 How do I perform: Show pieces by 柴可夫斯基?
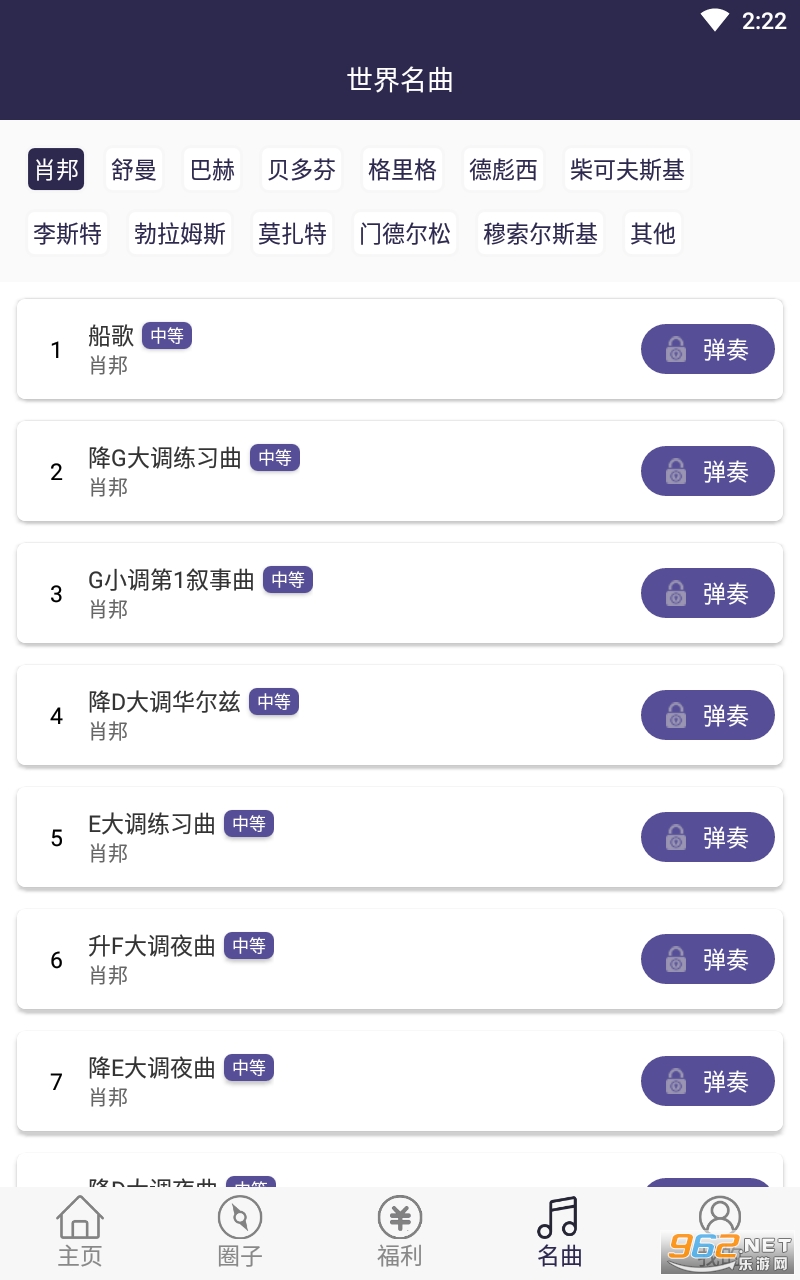coord(627,170)
